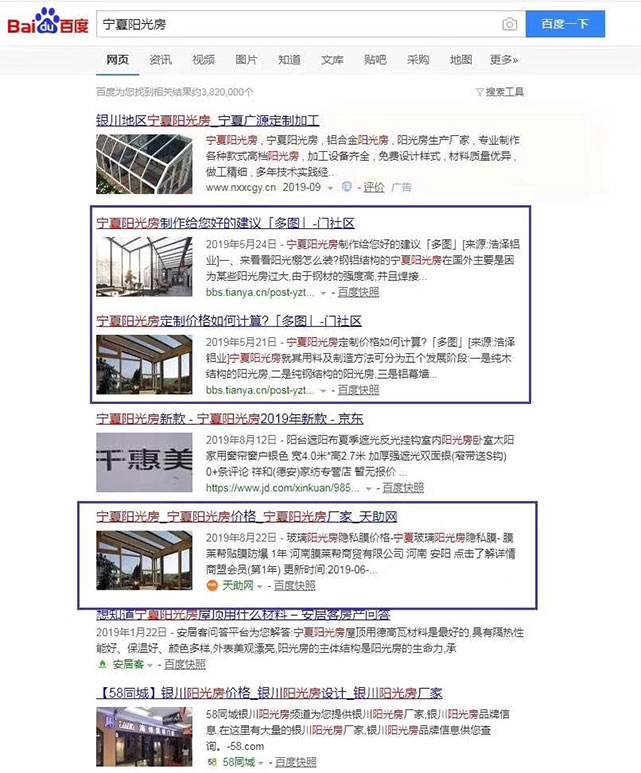
Task: Switch to the 知道 tab
Action: click(289, 60)
